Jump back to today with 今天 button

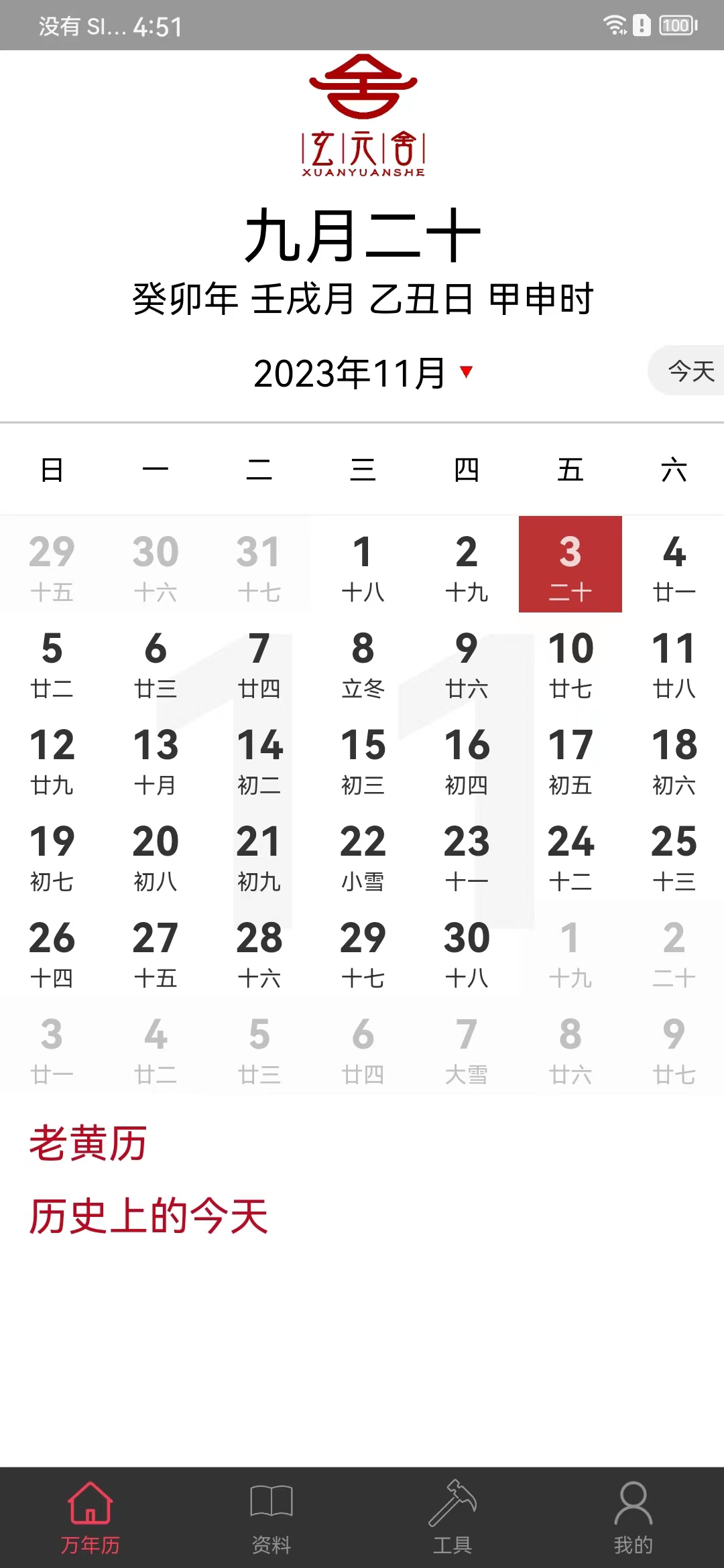point(689,371)
